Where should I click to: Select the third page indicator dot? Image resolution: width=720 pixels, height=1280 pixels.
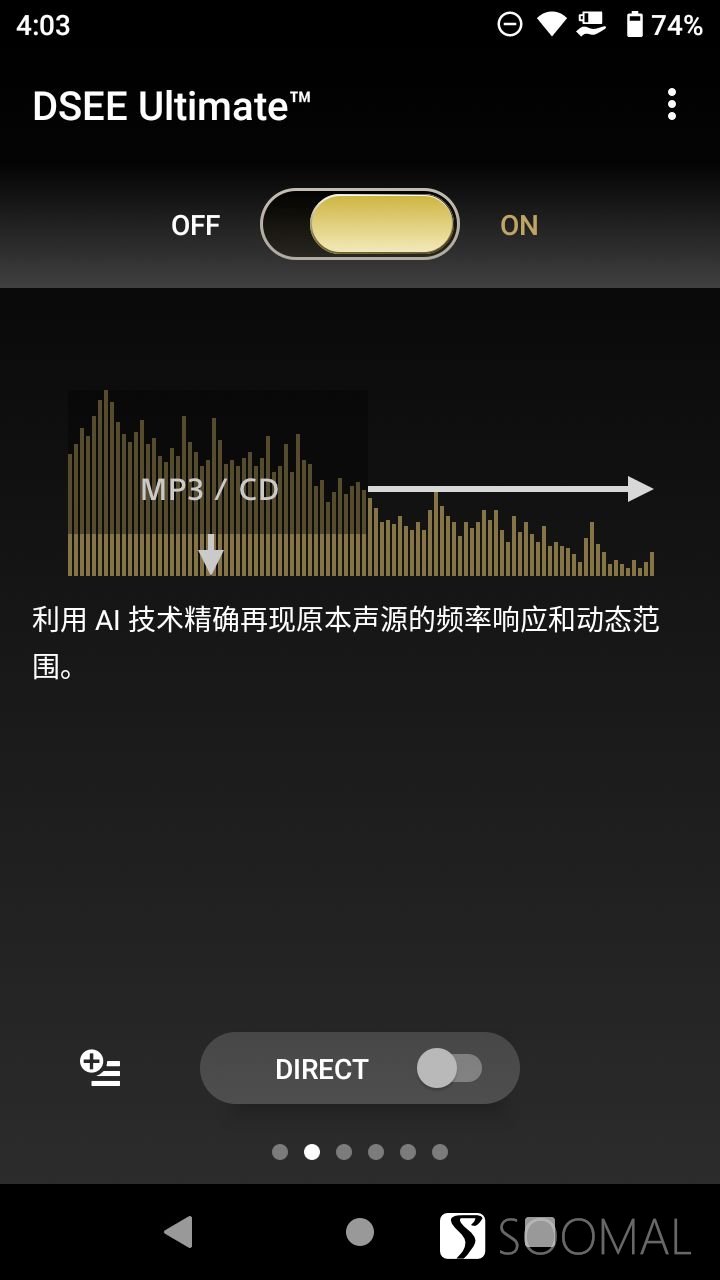(x=344, y=1152)
